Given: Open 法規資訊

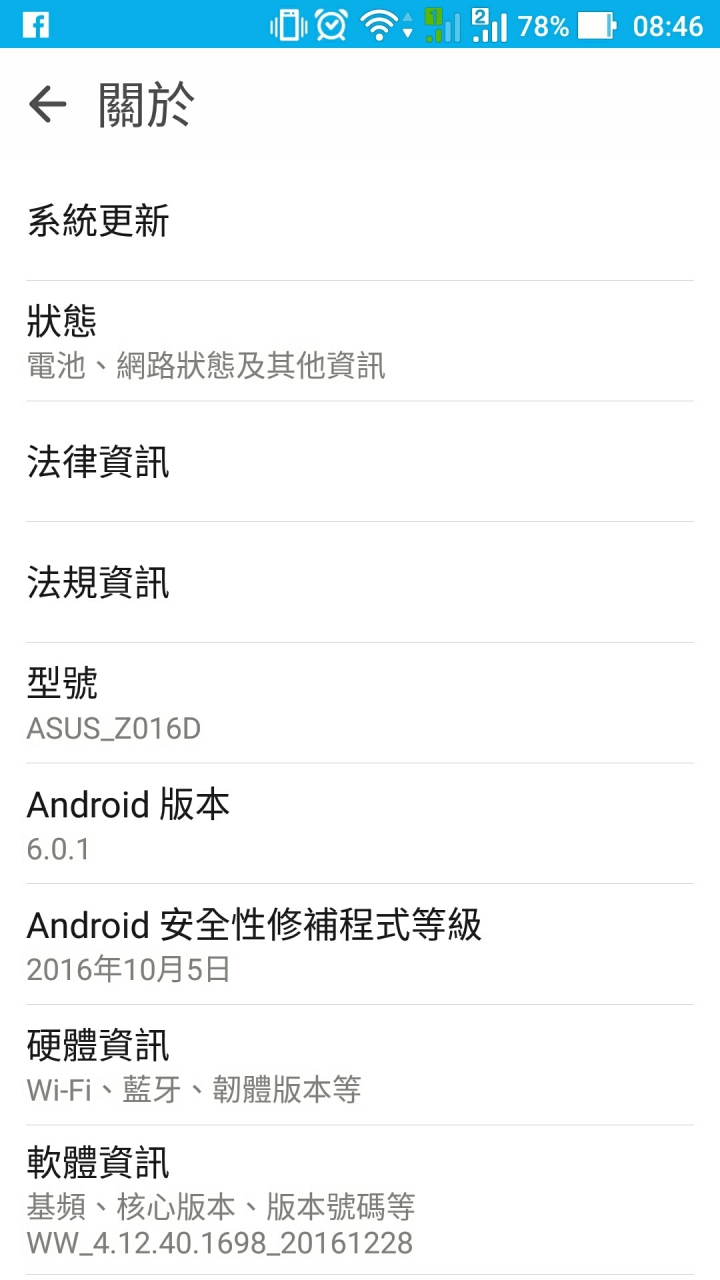Looking at the screenshot, I should [360, 582].
